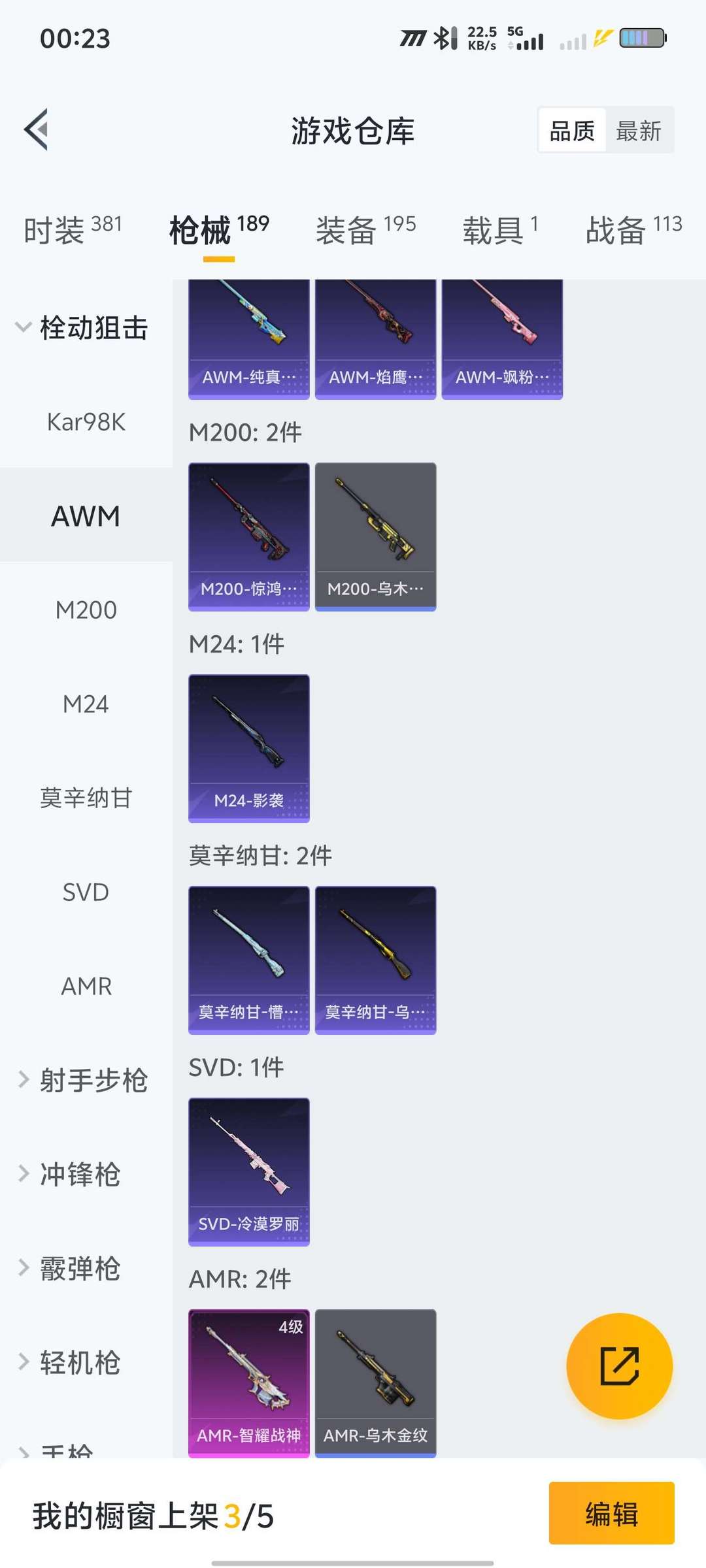Open the share/export floating orange icon
Screen dimensions: 706x1568
pyautogui.click(x=620, y=1365)
